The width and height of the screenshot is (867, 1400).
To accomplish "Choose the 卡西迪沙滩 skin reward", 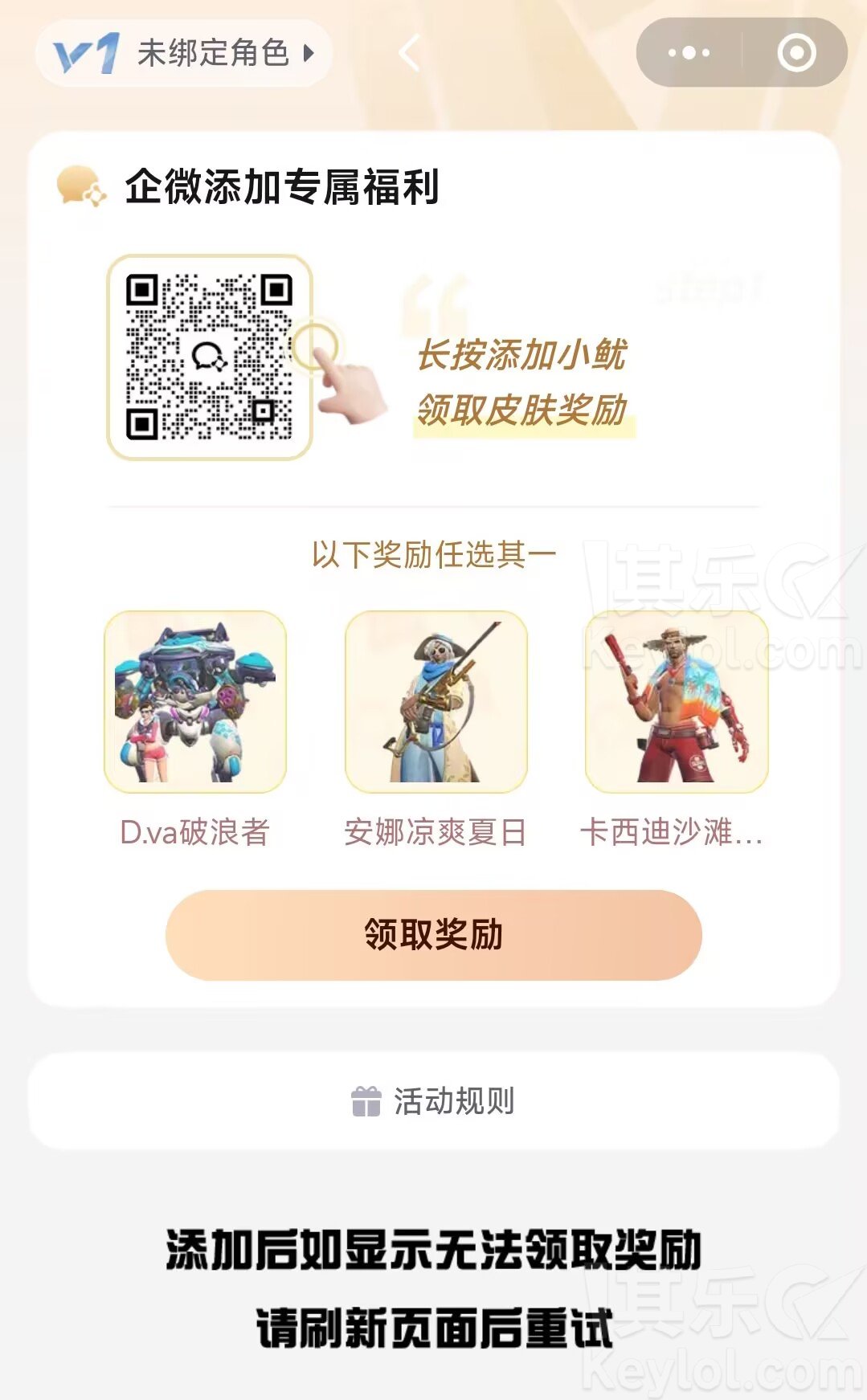I will [677, 702].
